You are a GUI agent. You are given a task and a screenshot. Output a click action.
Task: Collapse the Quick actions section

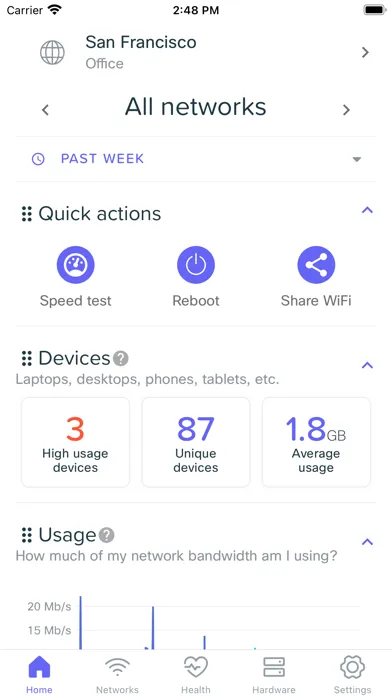367,210
